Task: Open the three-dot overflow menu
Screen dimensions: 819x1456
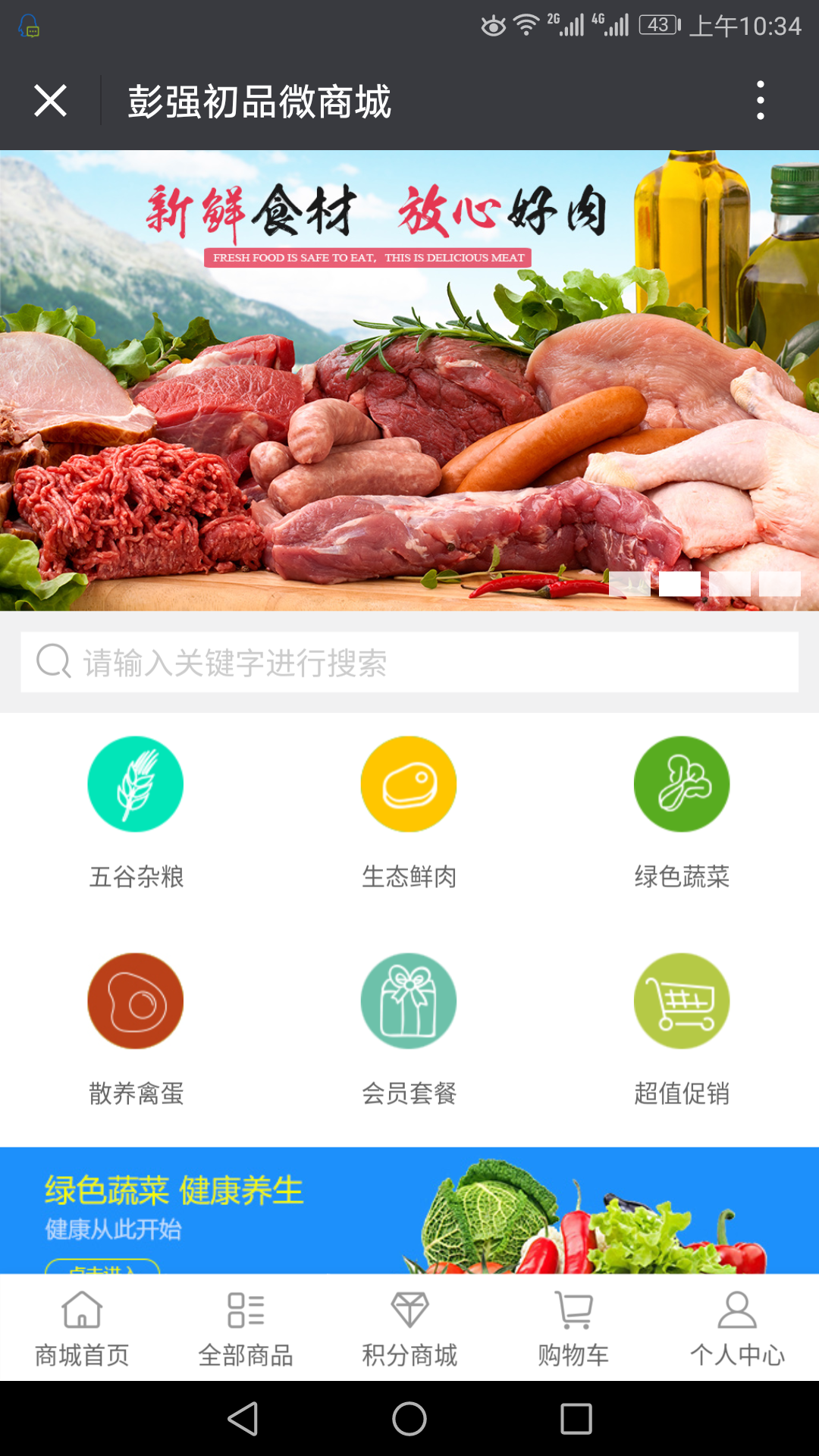Action: click(760, 101)
